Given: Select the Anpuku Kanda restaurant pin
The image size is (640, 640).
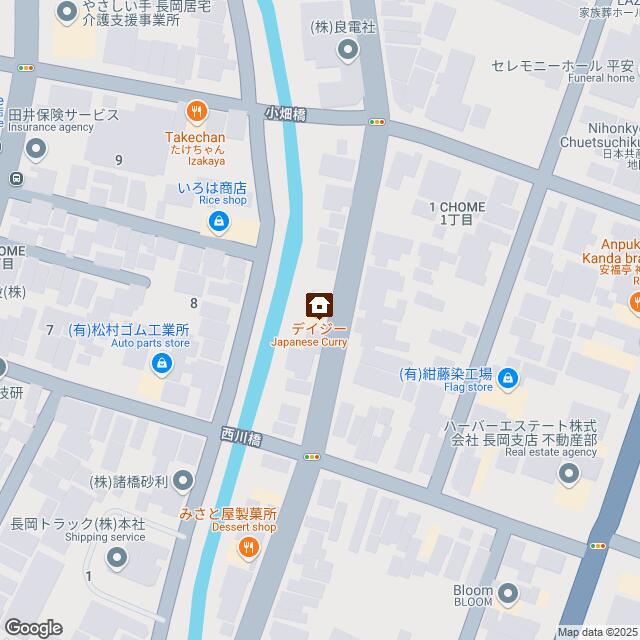Looking at the screenshot, I should tap(634, 304).
